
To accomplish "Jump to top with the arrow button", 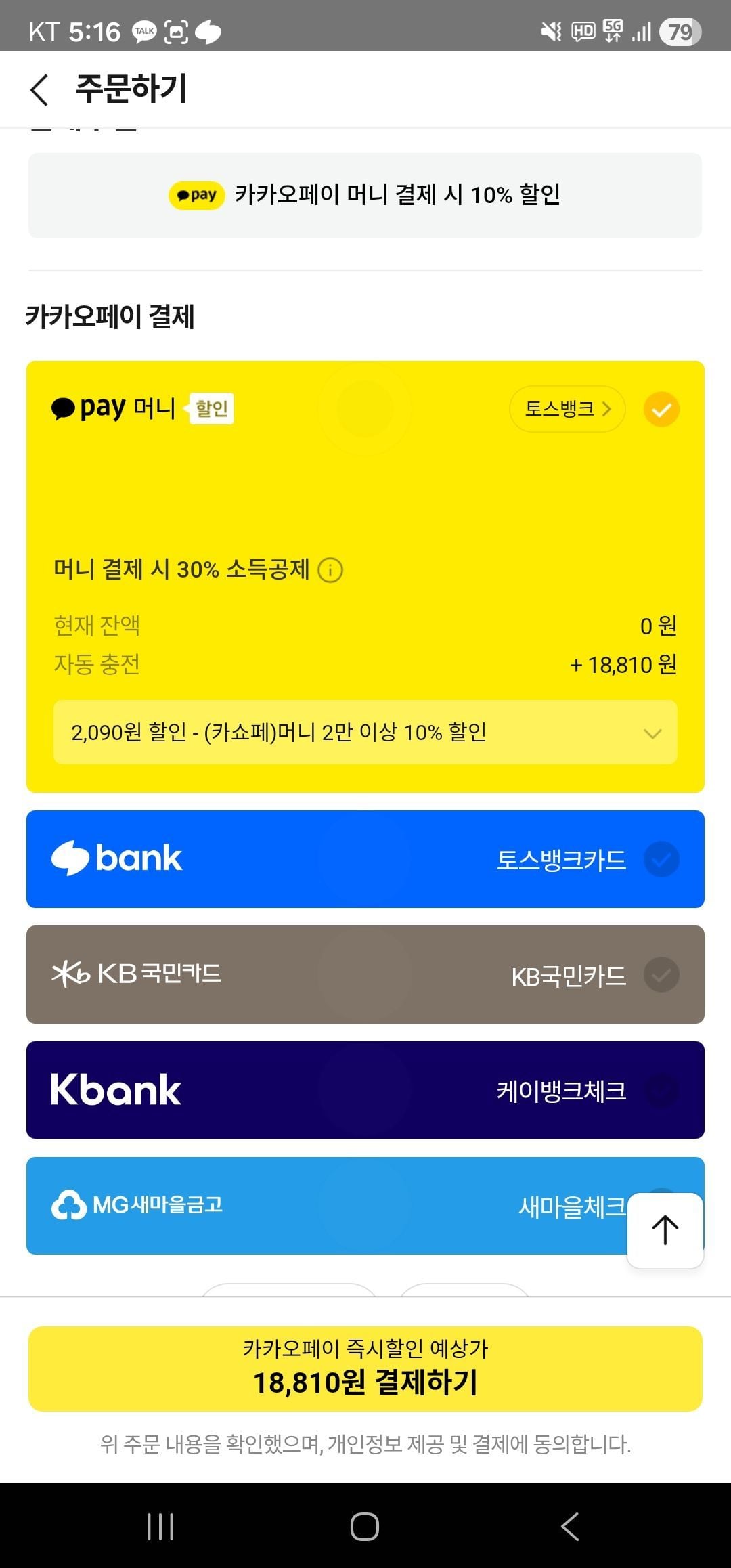I will click(665, 1230).
